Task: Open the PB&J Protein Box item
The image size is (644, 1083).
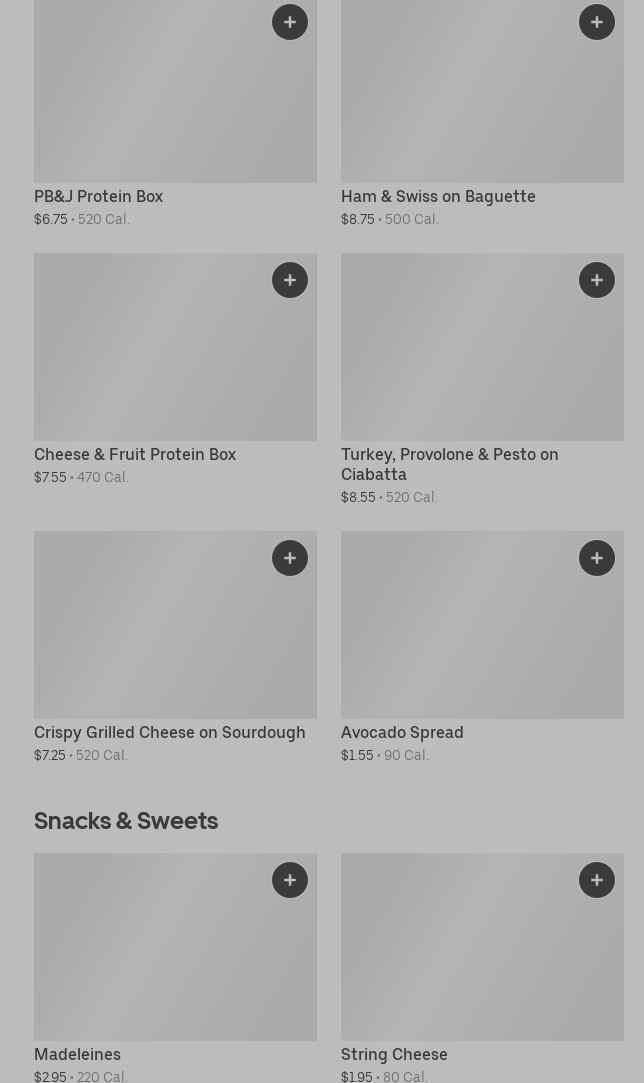Action: [98, 197]
